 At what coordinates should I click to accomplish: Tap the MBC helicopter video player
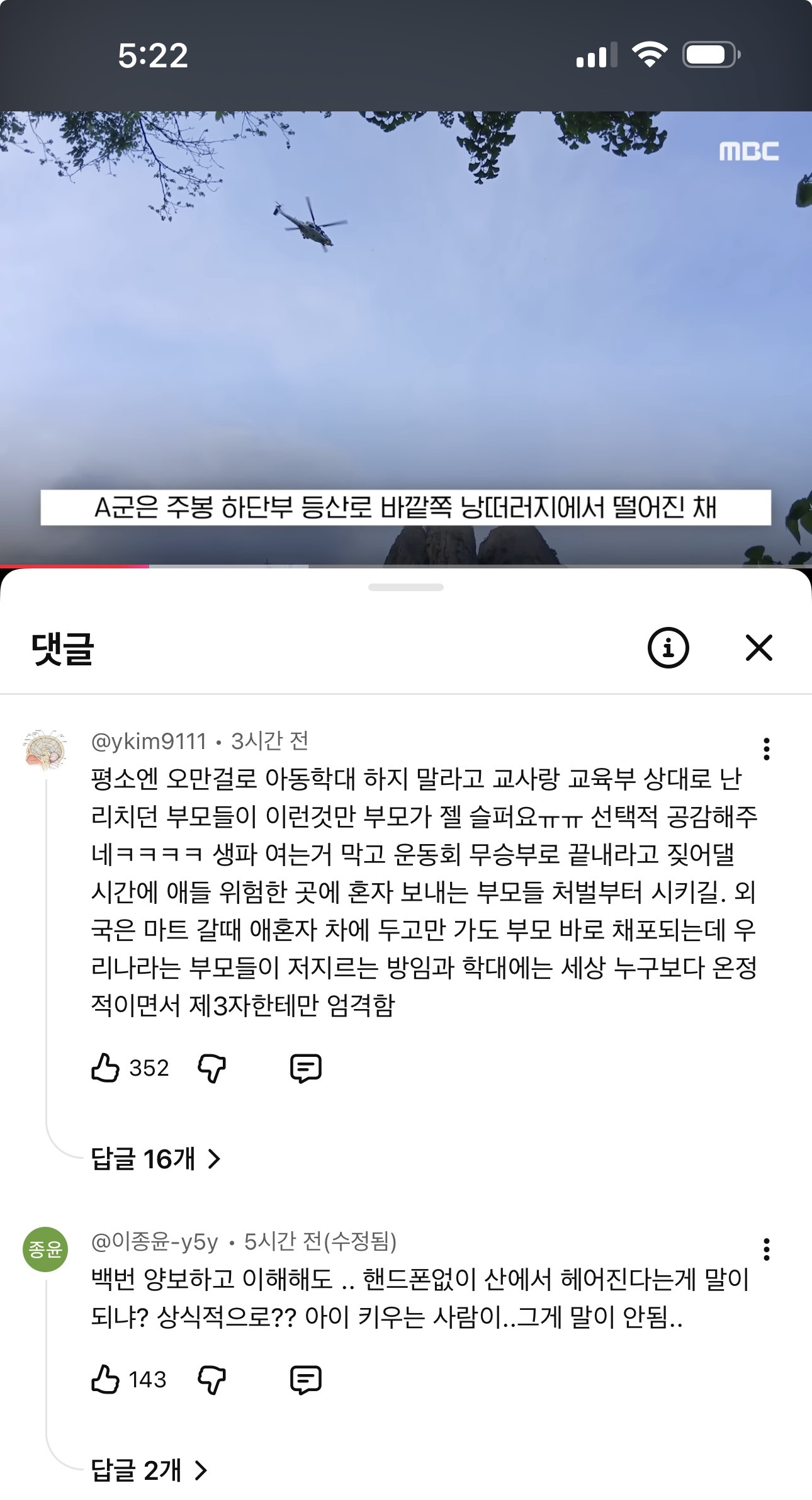tap(406, 339)
